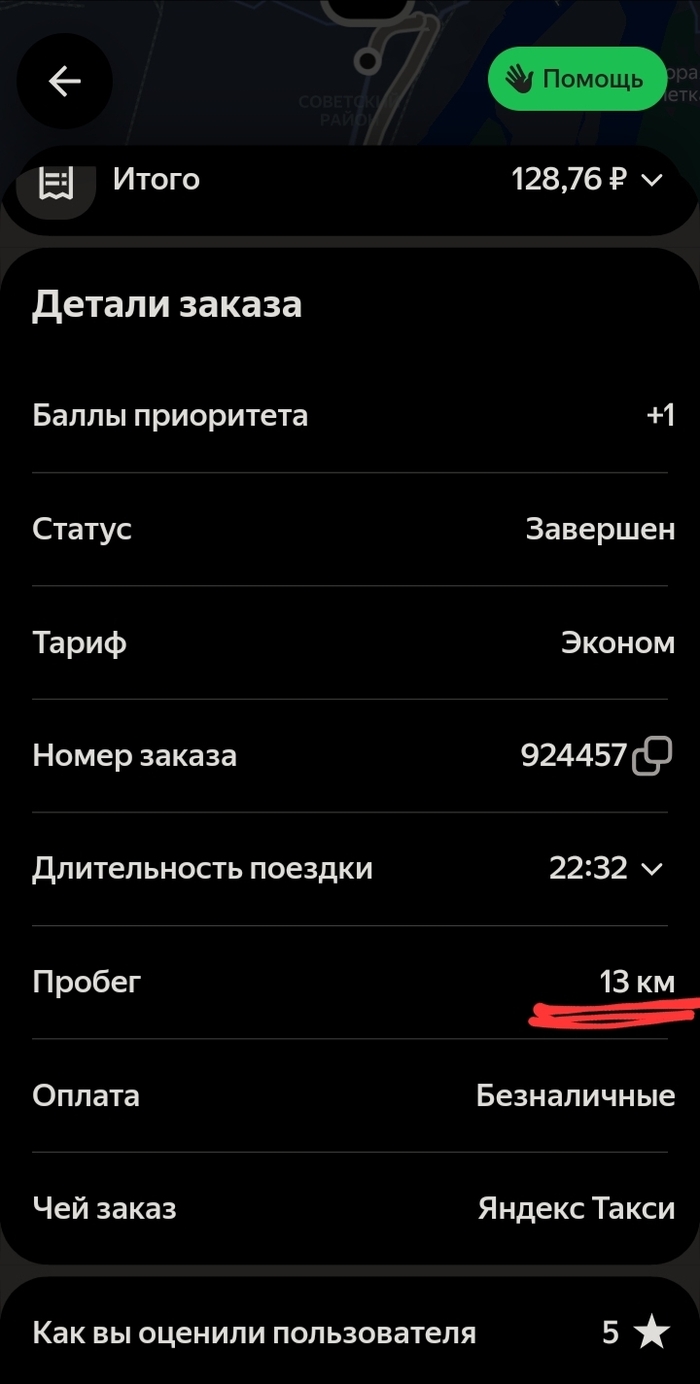Copy the order number 924457
Image resolution: width=700 pixels, height=1384 pixels.
point(651,756)
